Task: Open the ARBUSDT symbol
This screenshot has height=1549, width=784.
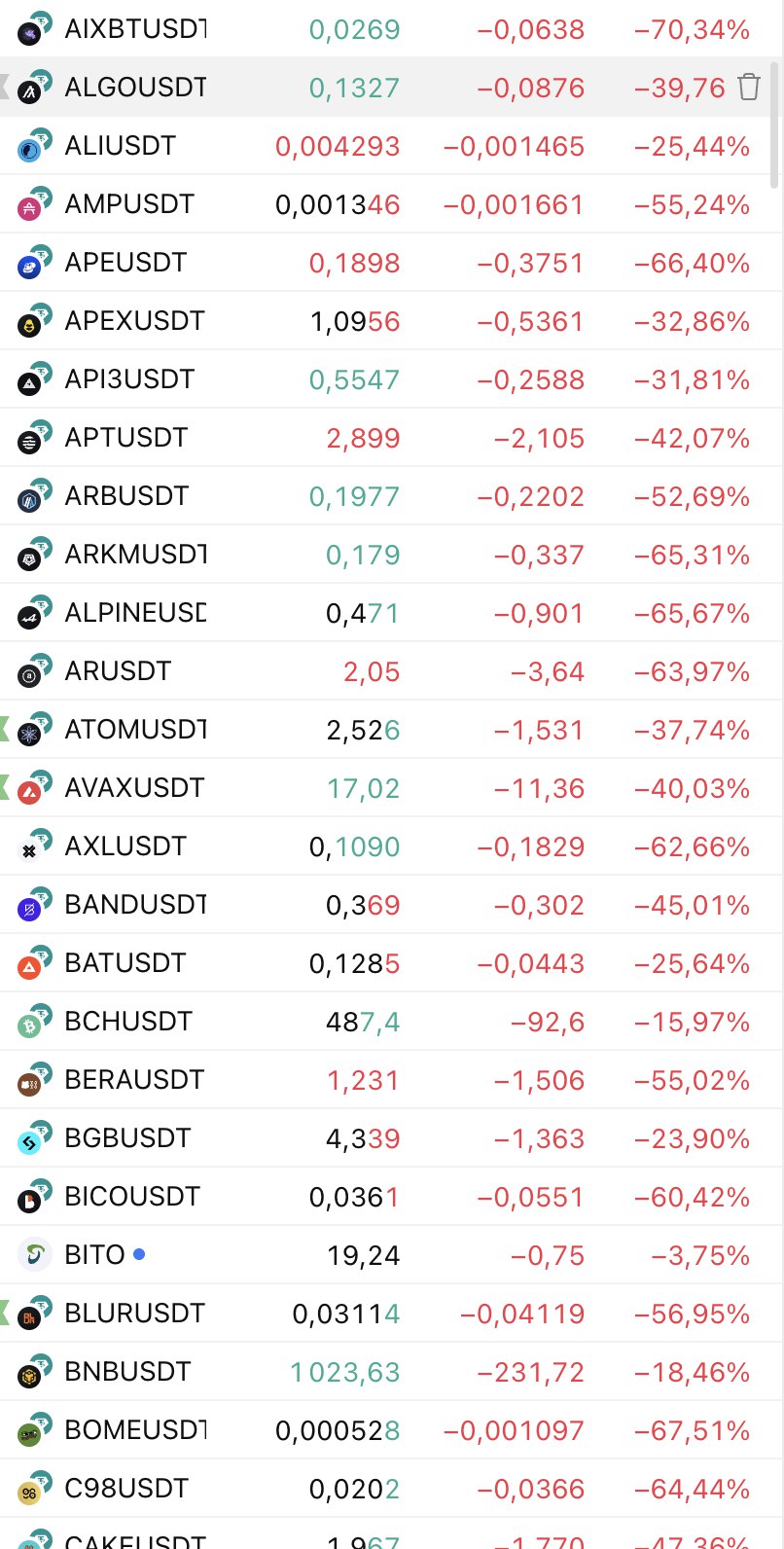Action: pos(126,496)
